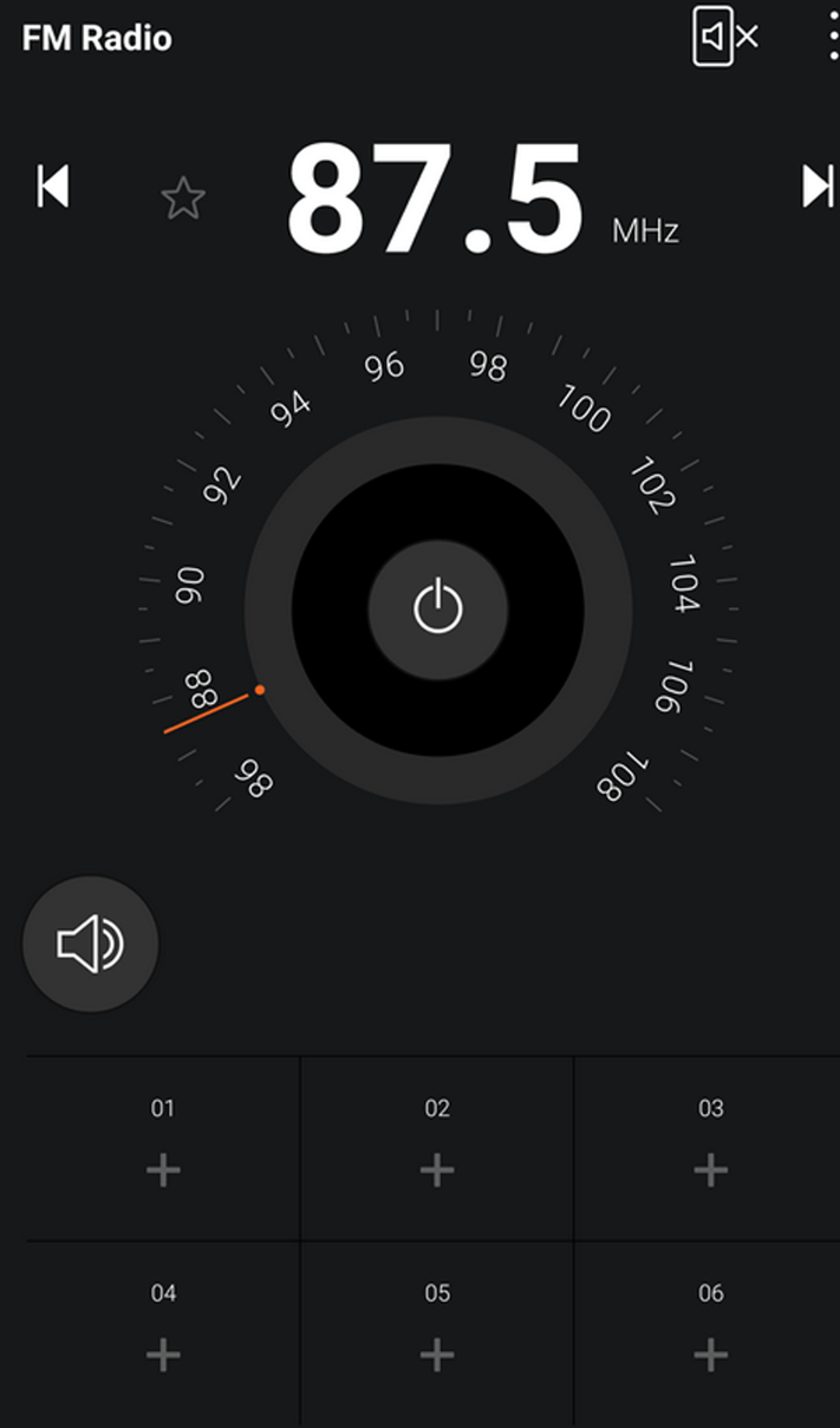Open the overflow menu
The height and width of the screenshot is (1428, 840).
click(833, 36)
